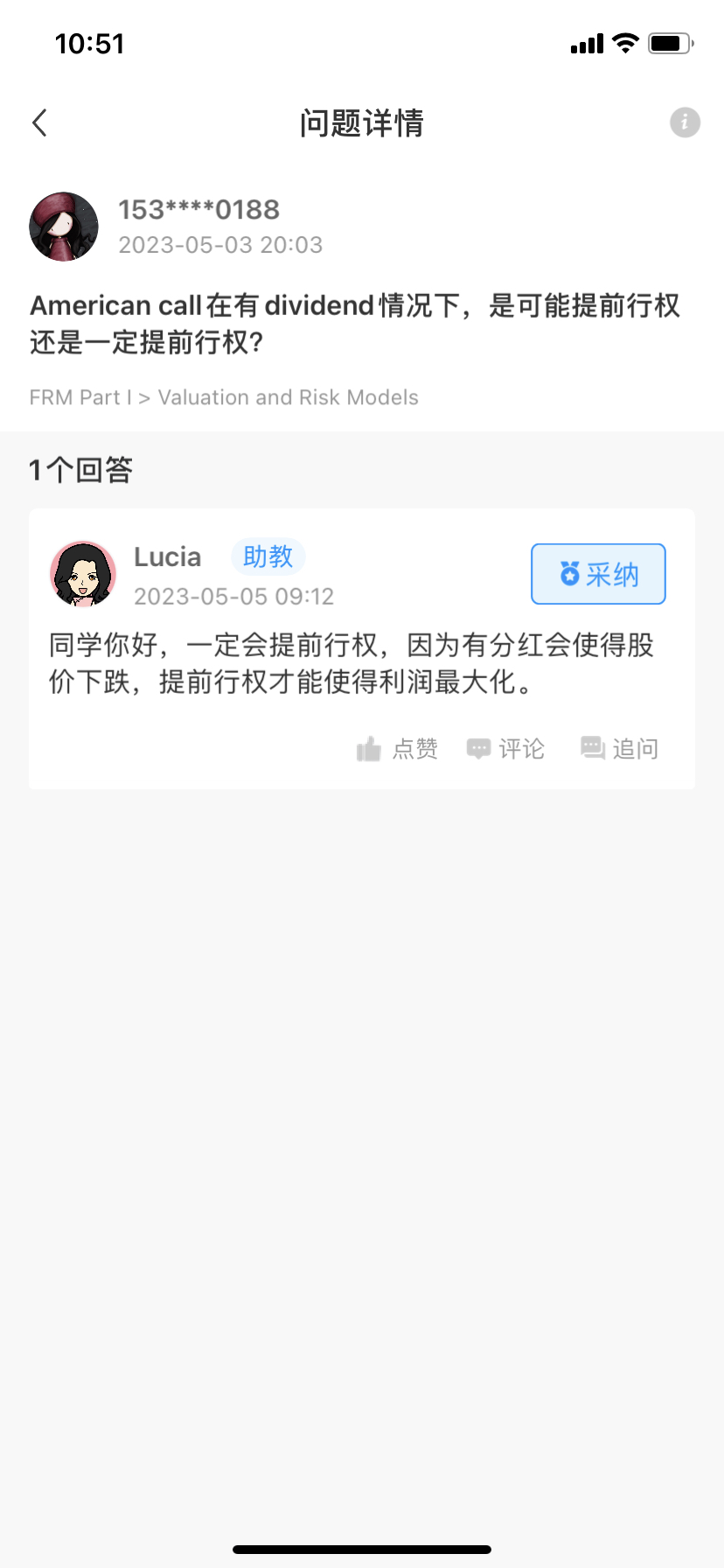Like Lucia's answer with 点赞
Image resolution: width=724 pixels, height=1568 pixels.
(398, 749)
